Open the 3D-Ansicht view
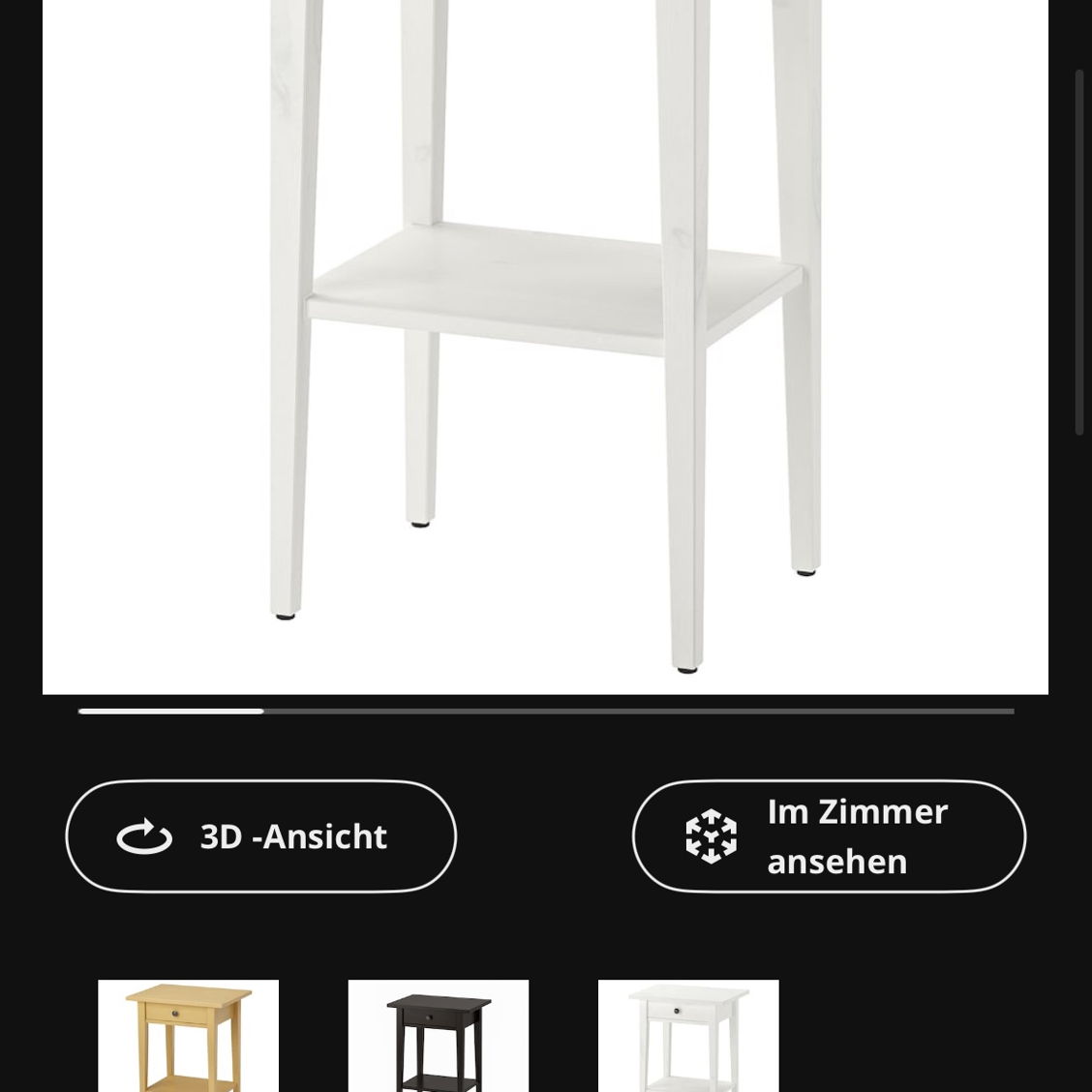1092x1092 pixels. 260,836
